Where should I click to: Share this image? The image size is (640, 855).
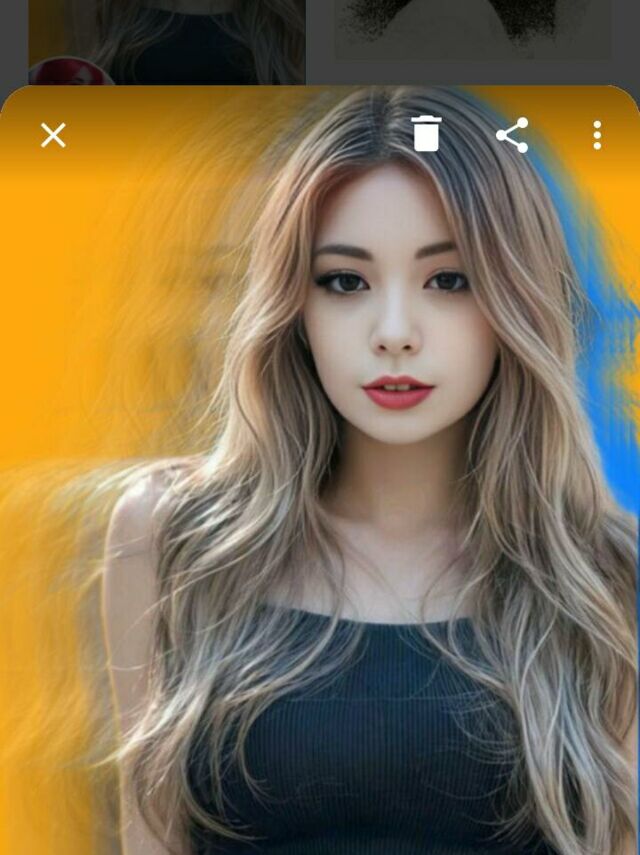pos(512,135)
